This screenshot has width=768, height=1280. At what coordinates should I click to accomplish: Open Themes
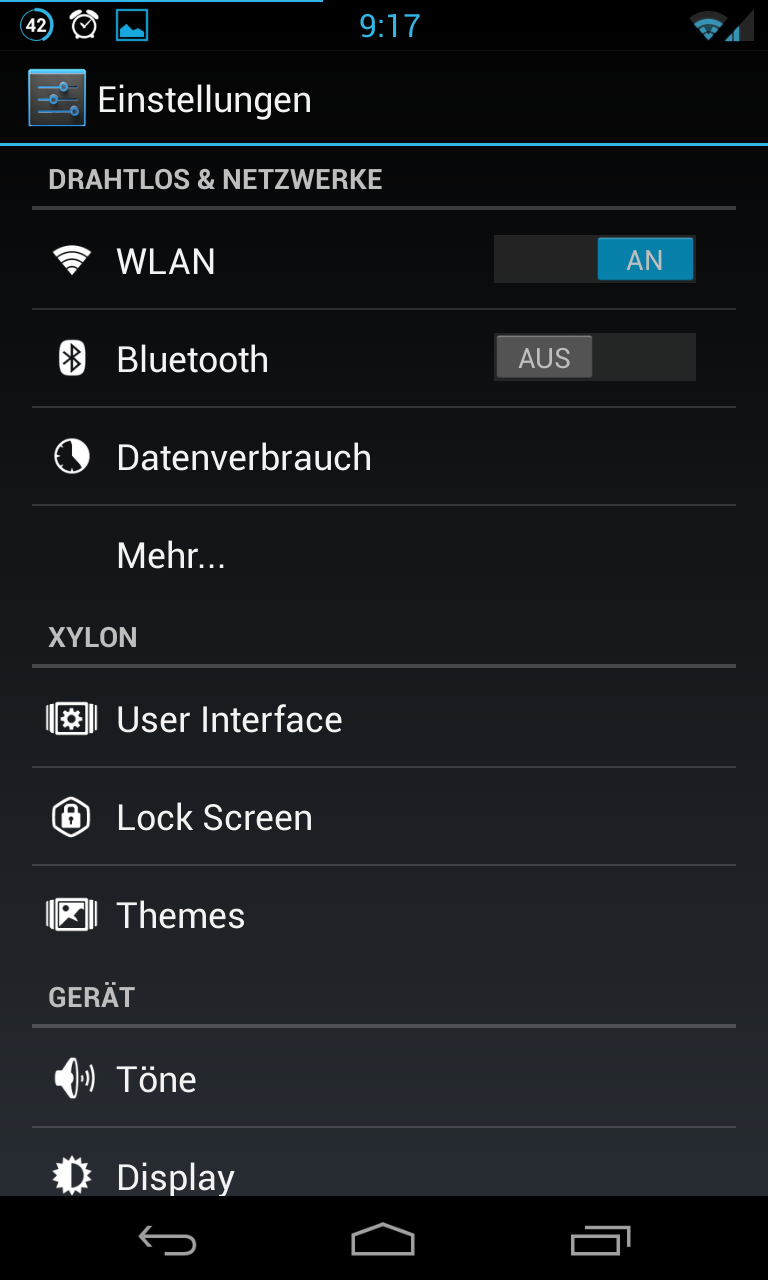click(384, 914)
